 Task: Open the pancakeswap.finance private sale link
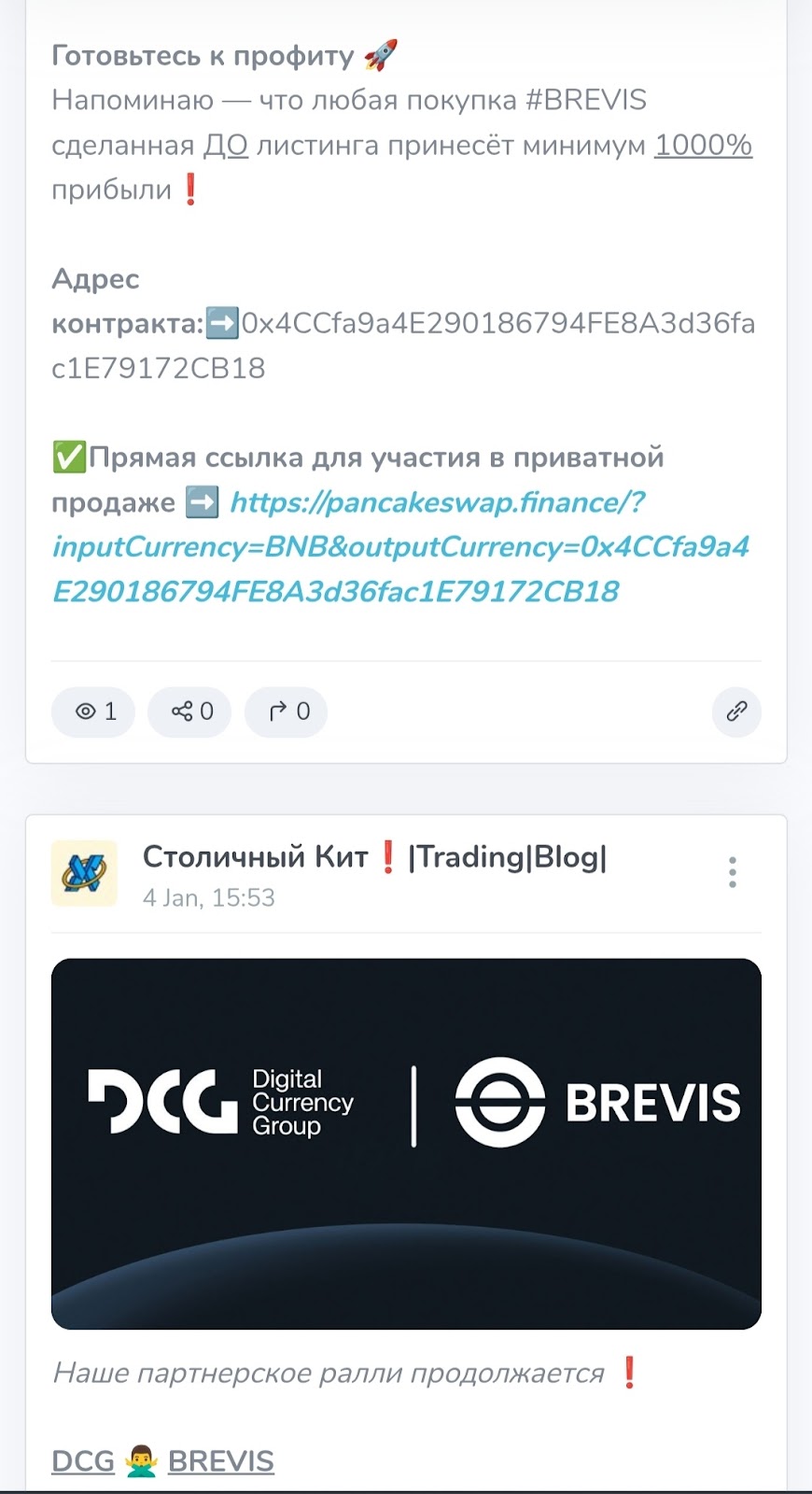pyautogui.click(x=401, y=547)
